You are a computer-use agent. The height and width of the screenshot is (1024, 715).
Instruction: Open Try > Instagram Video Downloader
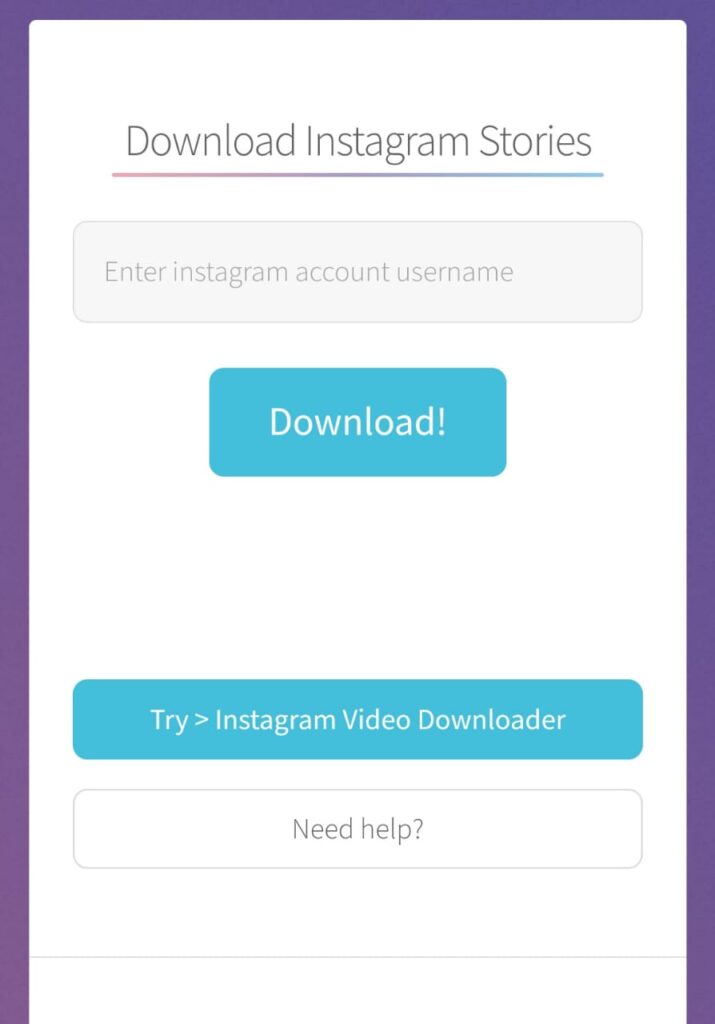click(357, 719)
